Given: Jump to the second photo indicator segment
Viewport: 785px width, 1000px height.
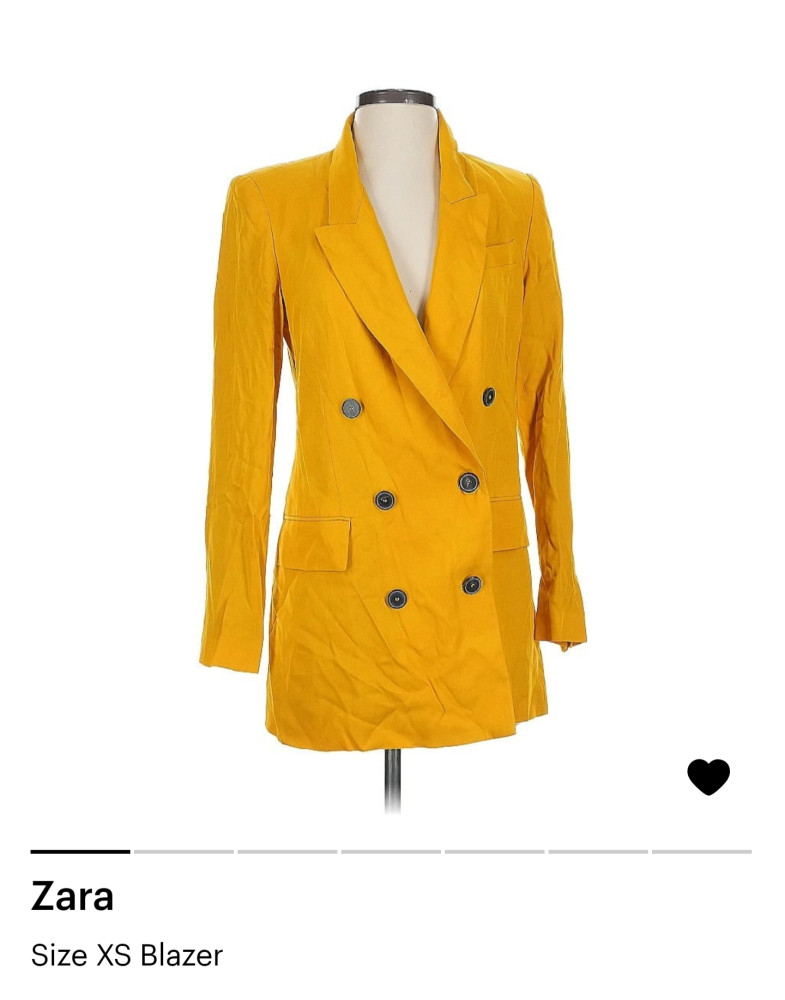Looking at the screenshot, I should tap(184, 851).
